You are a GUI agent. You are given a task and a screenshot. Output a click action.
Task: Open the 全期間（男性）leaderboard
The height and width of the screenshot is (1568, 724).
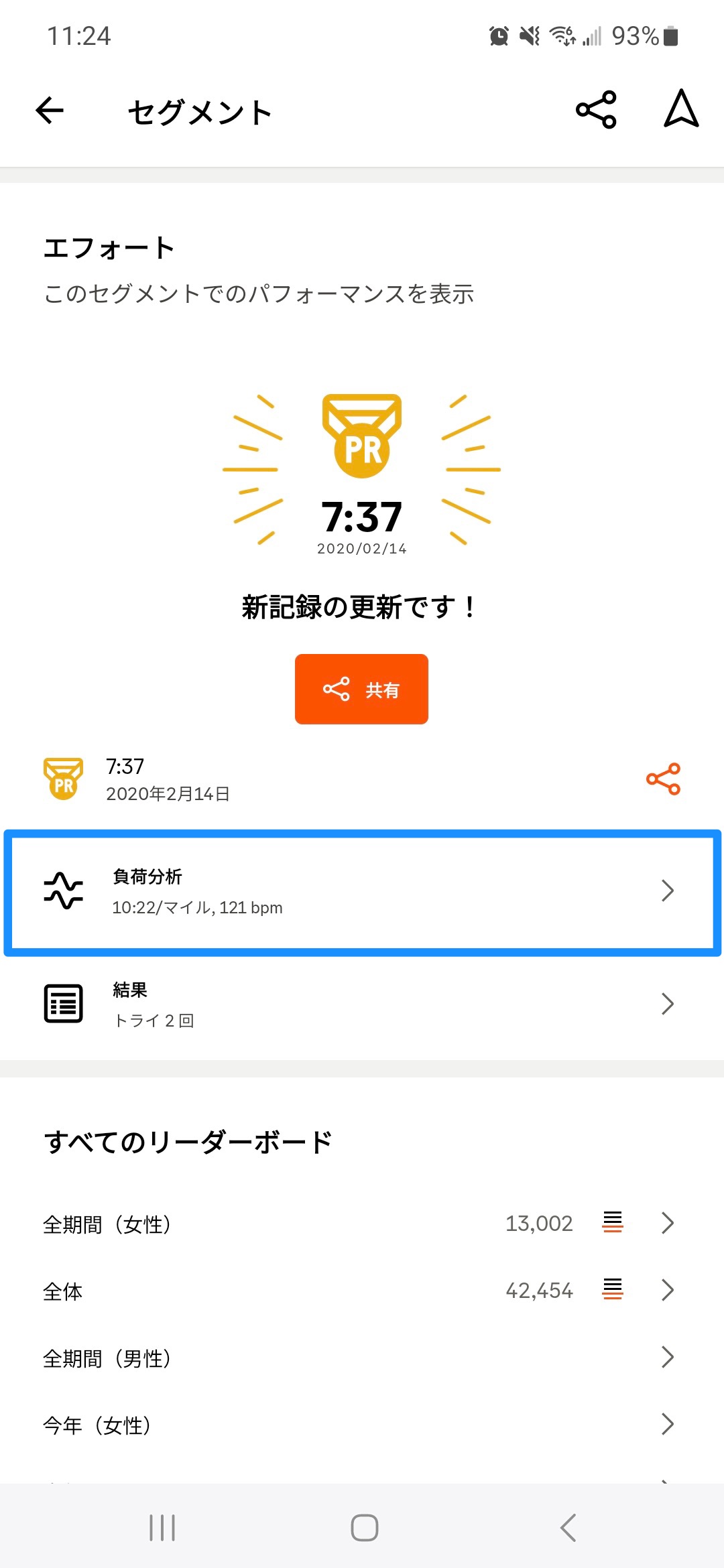362,1358
